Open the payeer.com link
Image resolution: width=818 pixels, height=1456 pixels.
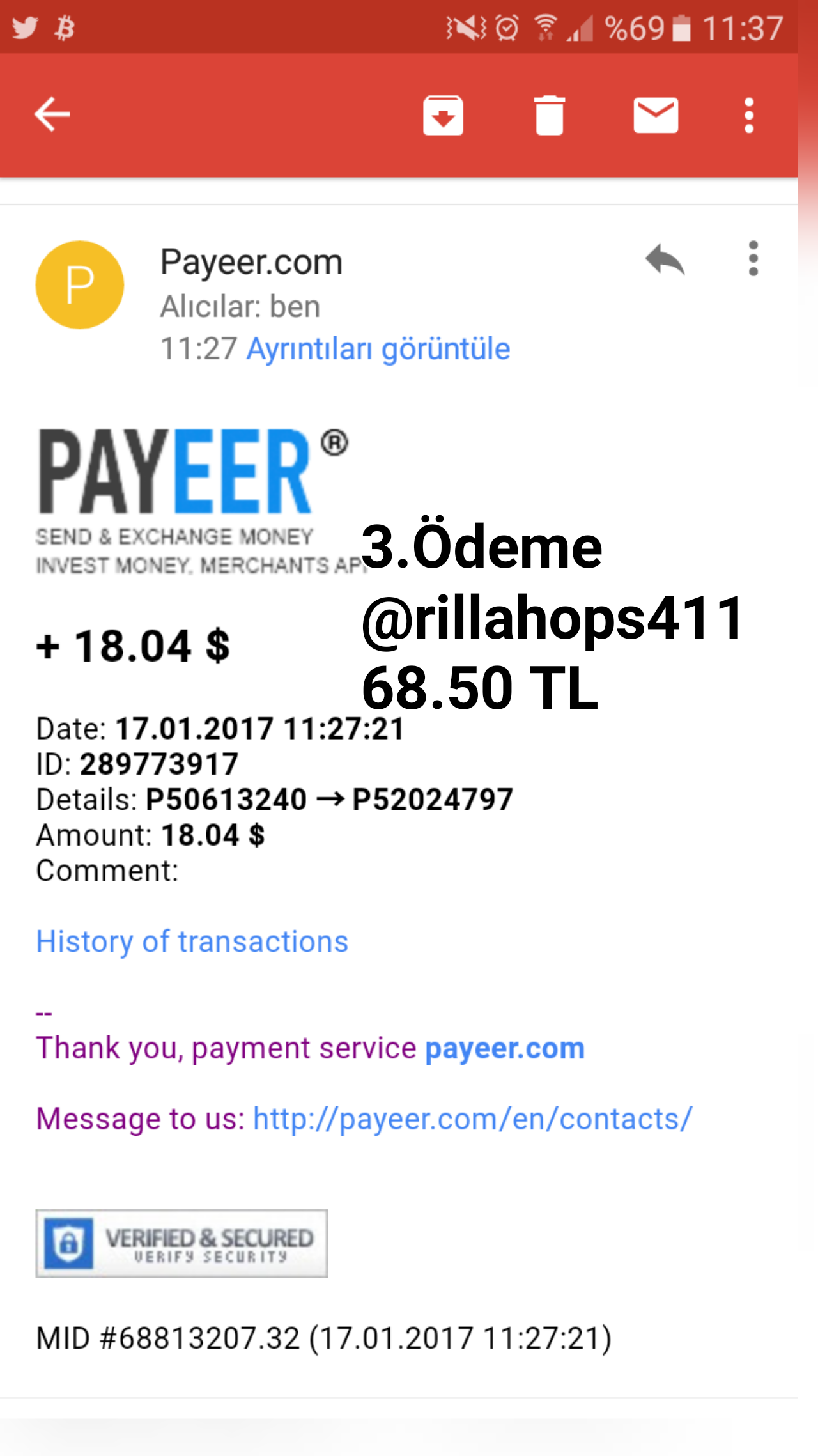[x=505, y=1048]
